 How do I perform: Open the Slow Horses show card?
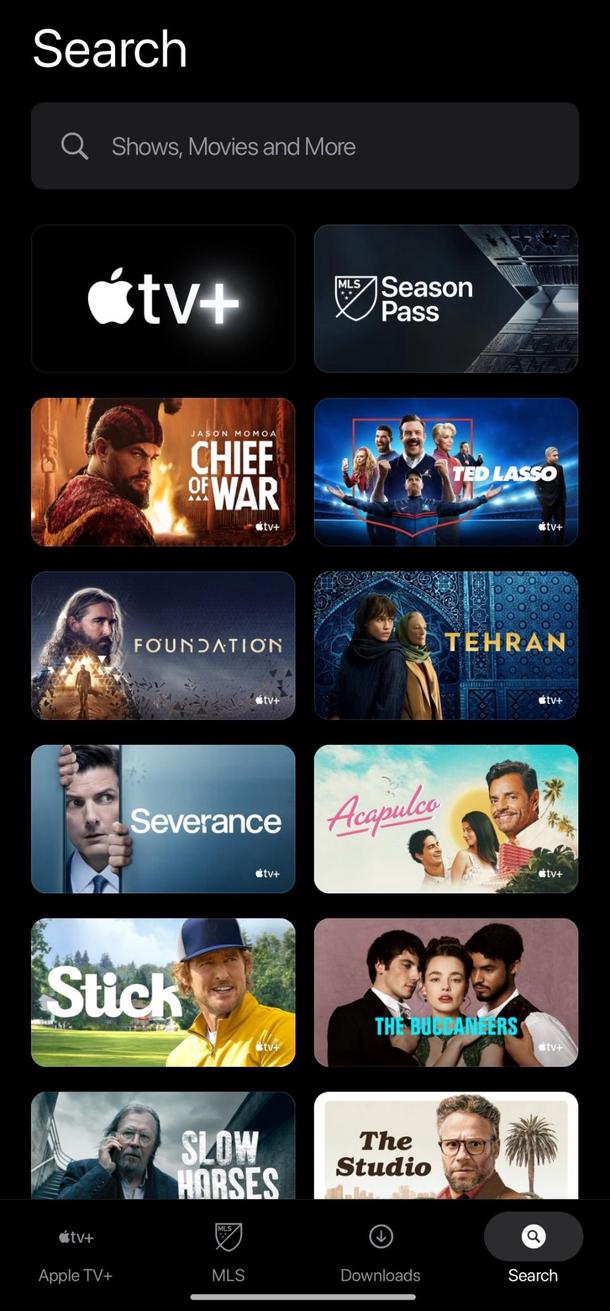tap(163, 1145)
